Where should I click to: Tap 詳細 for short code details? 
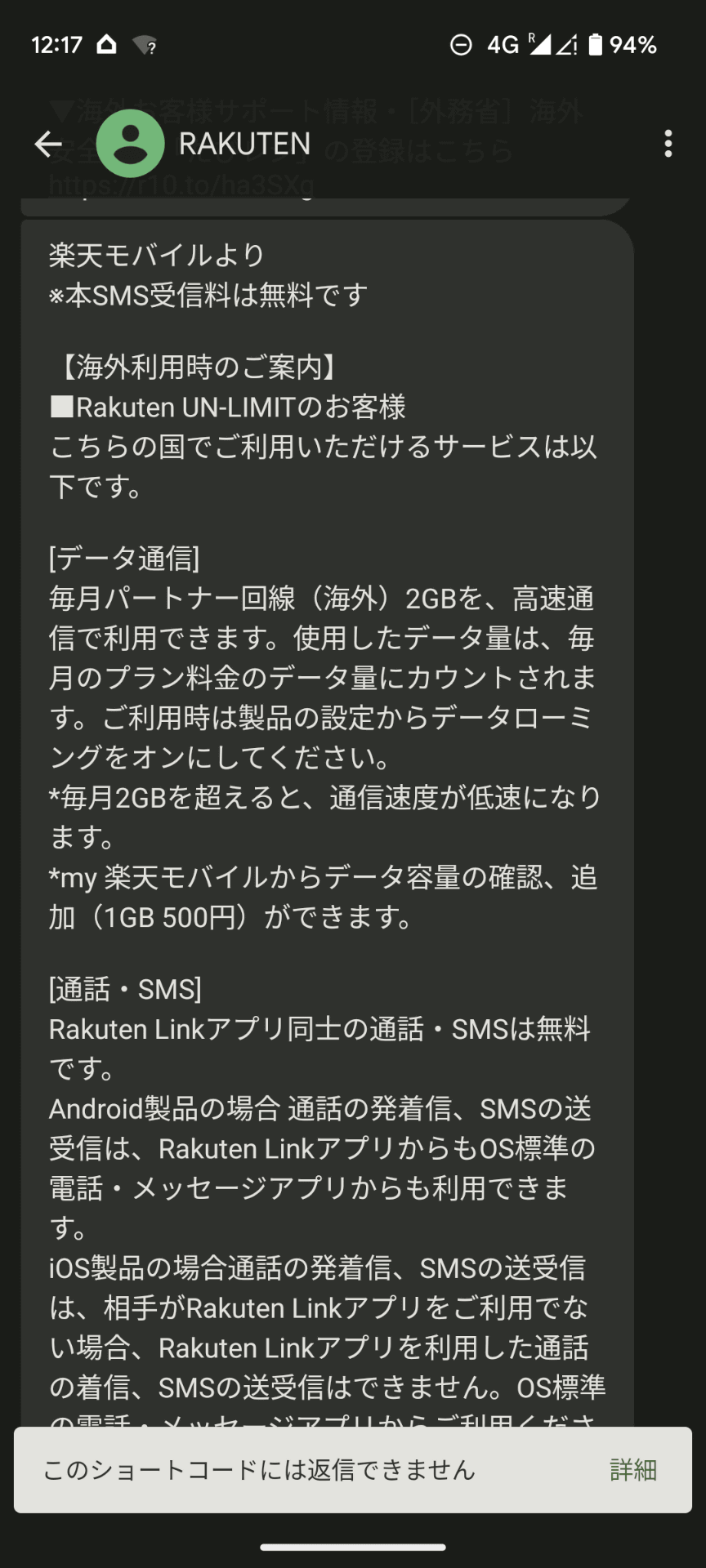pos(632,1470)
